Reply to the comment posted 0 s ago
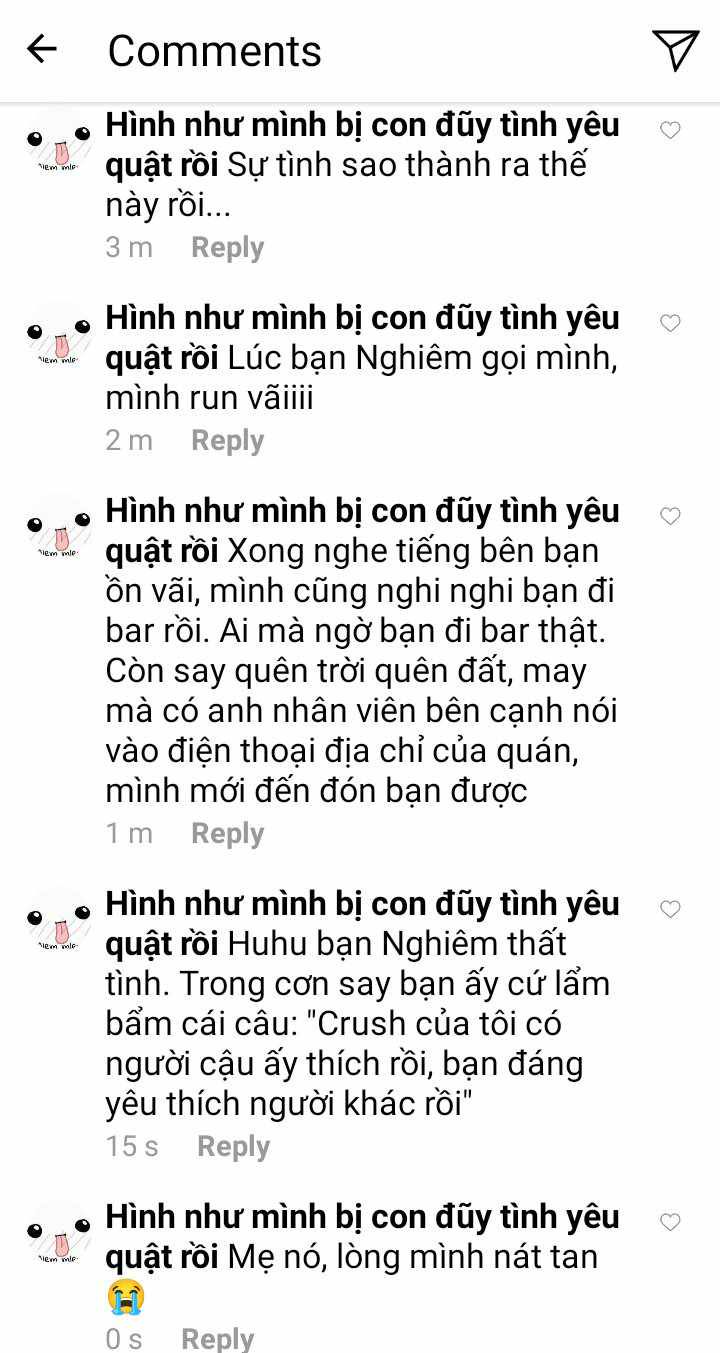The height and width of the screenshot is (1353, 720). [x=217, y=1338]
